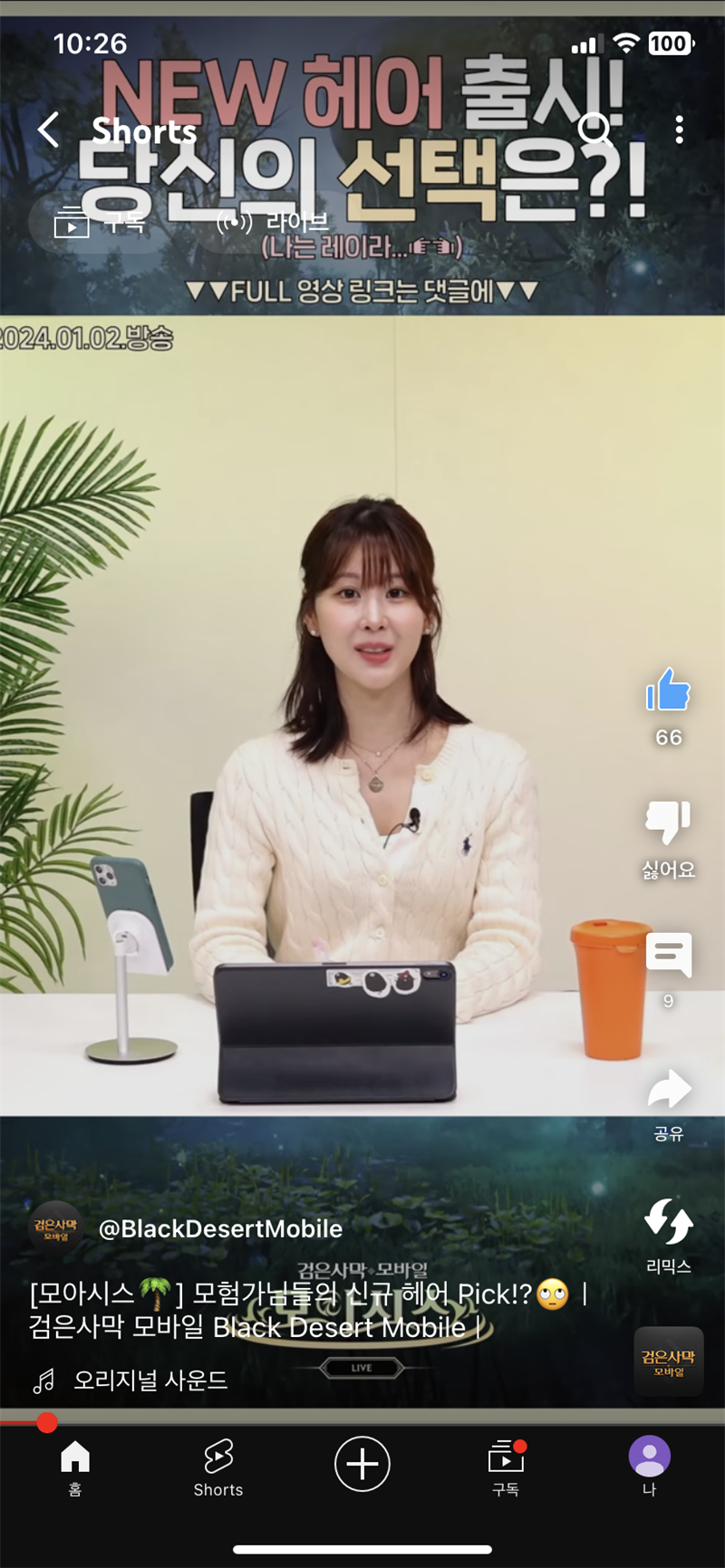The width and height of the screenshot is (725, 1568).
Task: Remix this Short with 리믹스
Action: (x=669, y=1222)
